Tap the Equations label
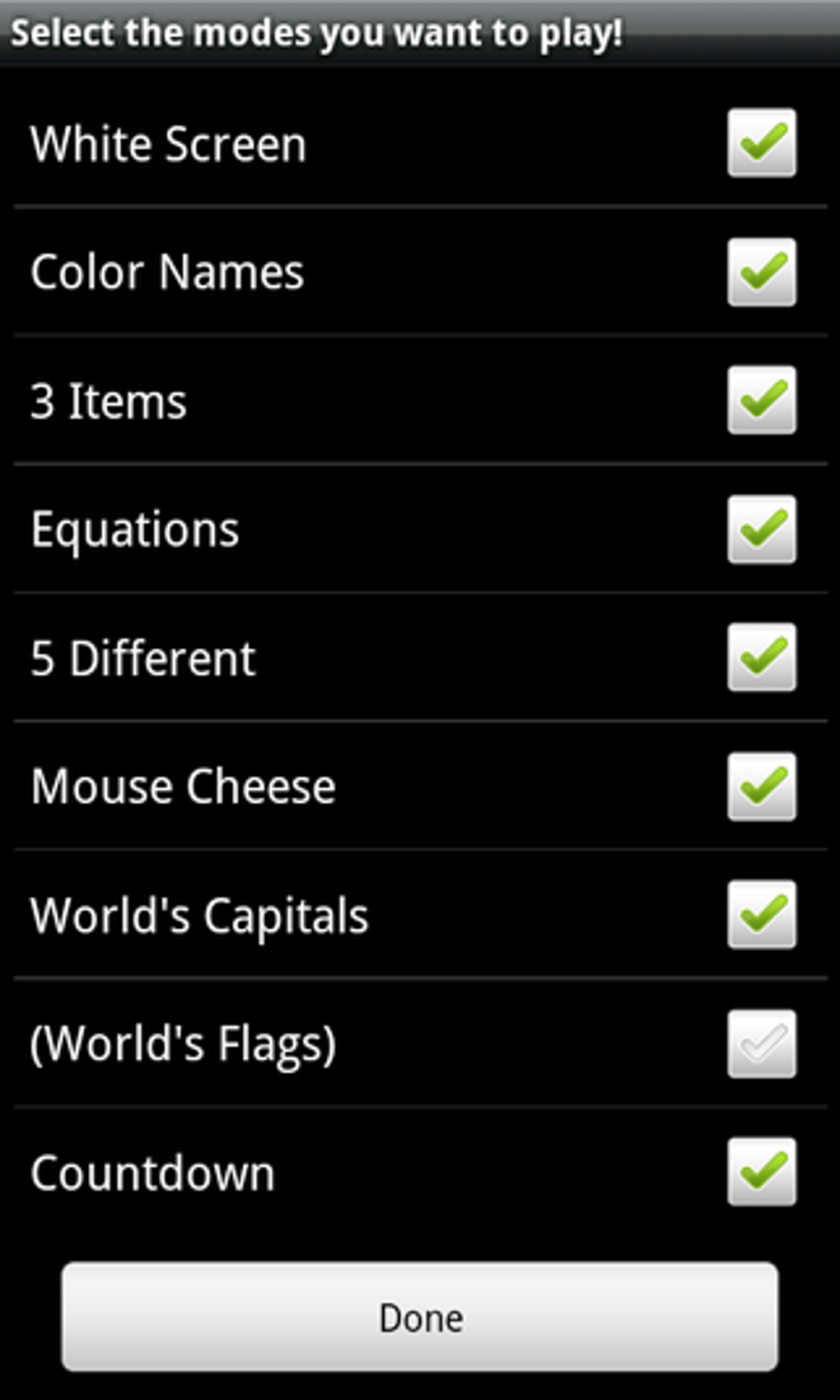The width and height of the screenshot is (840, 1400). click(135, 529)
